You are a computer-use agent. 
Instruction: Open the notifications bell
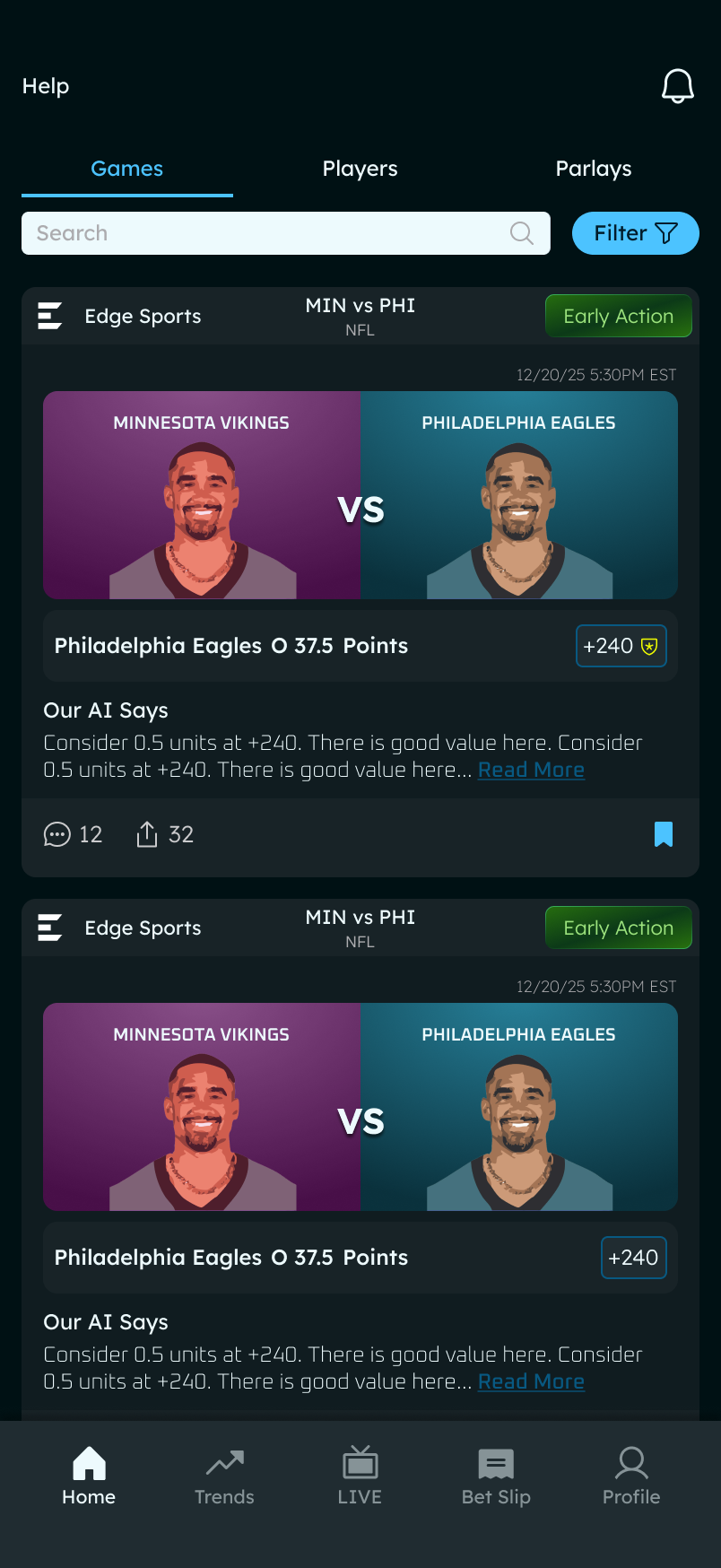click(677, 86)
